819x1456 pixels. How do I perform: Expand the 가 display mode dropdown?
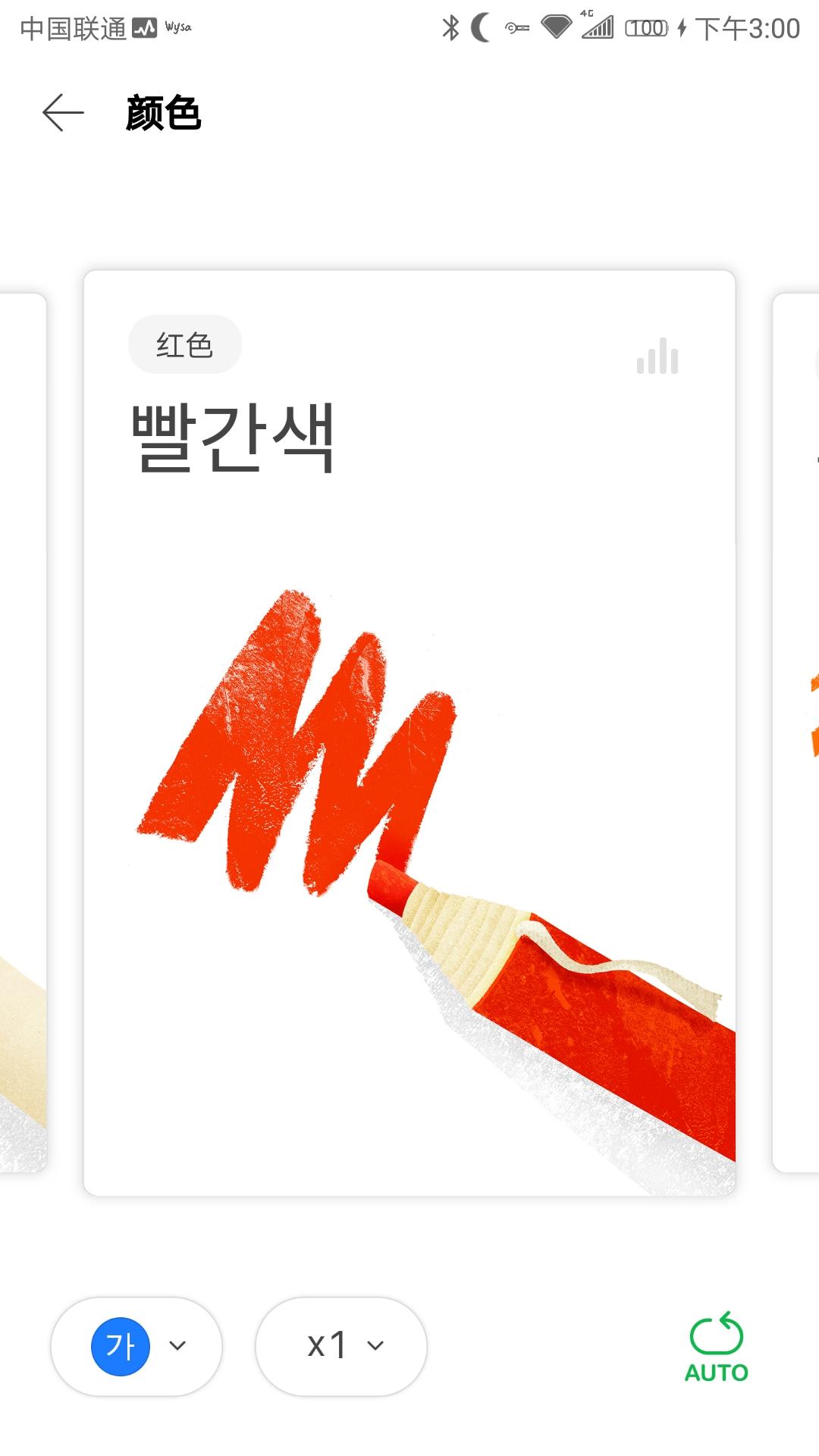[x=136, y=1346]
